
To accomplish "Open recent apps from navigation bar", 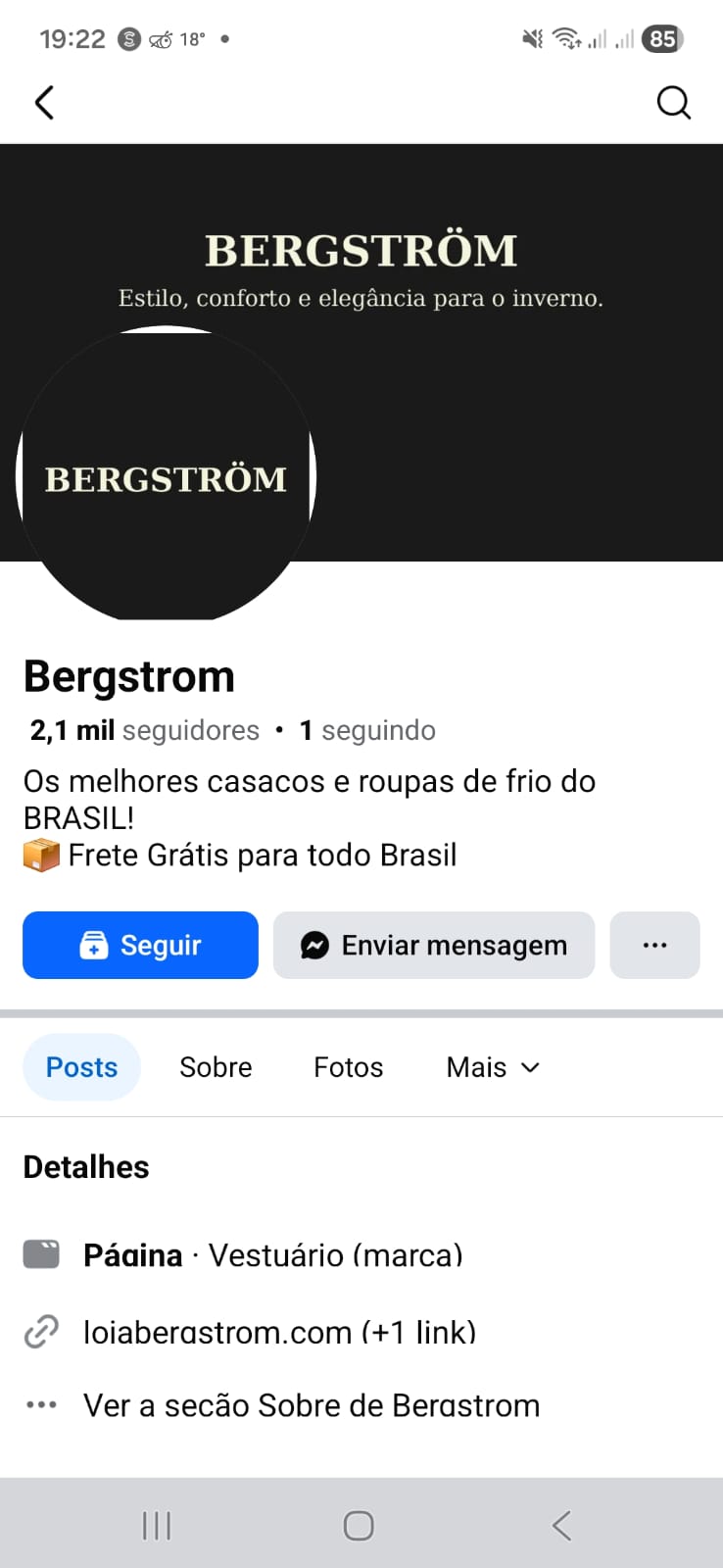I will tap(157, 1525).
